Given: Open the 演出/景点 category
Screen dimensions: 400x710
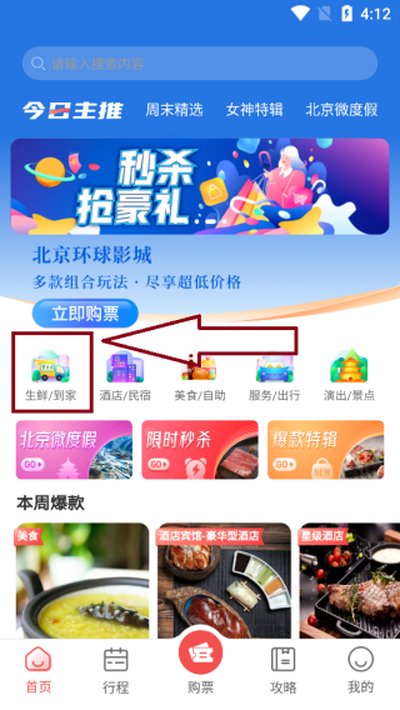Looking at the screenshot, I should pyautogui.click(x=349, y=375).
